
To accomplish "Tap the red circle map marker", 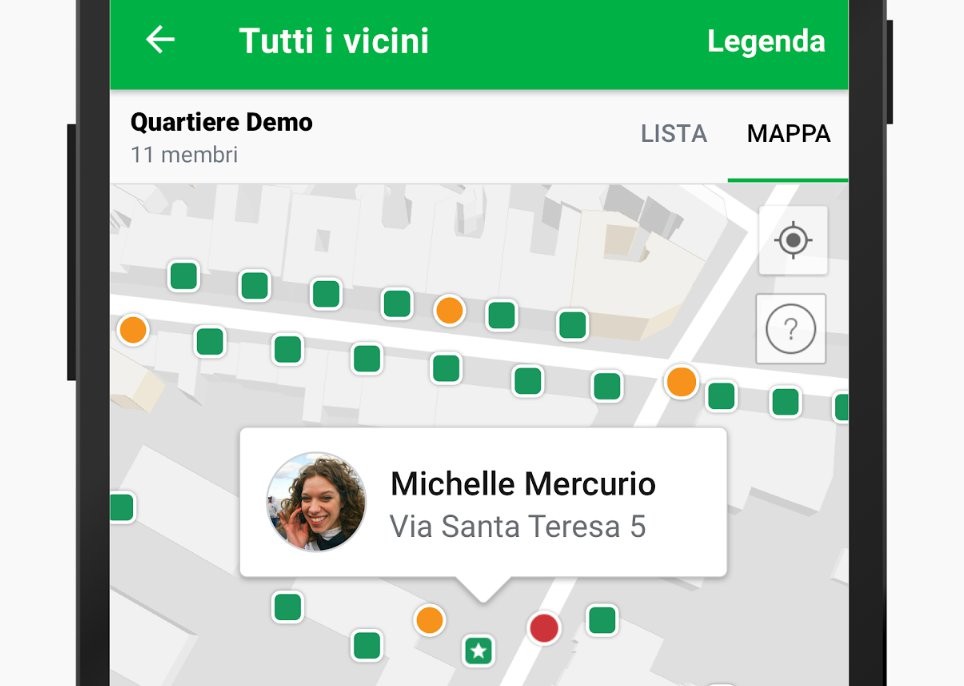I will 544,628.
